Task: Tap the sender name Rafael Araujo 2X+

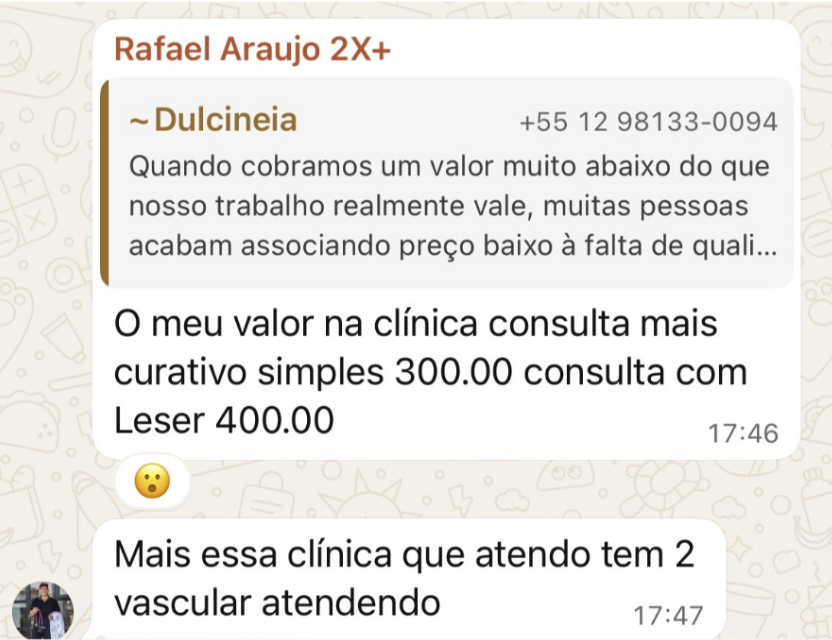Action: coord(253,49)
